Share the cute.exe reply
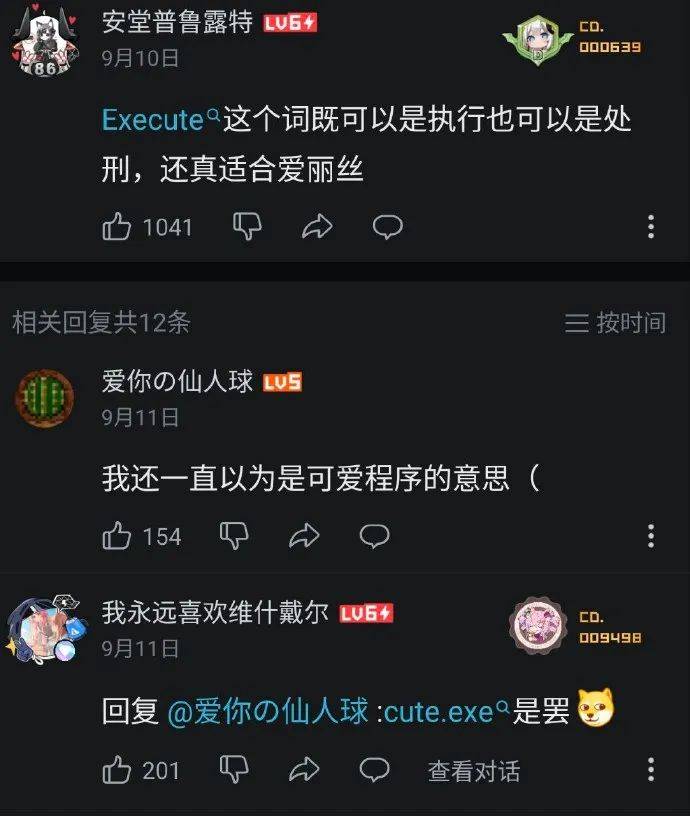The image size is (690, 816). (x=304, y=770)
